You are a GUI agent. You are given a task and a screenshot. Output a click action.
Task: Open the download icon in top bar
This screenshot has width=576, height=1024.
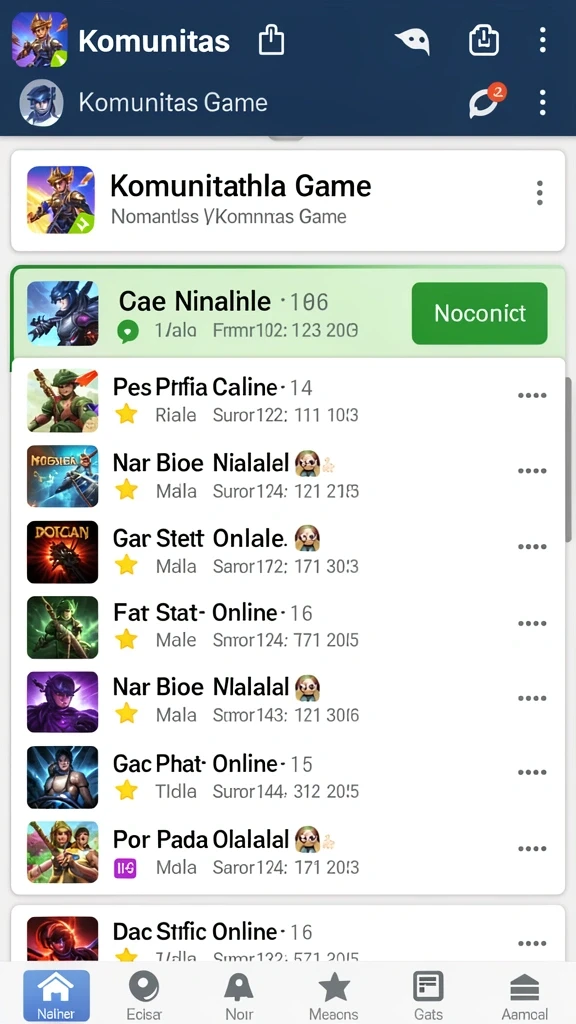coord(484,40)
